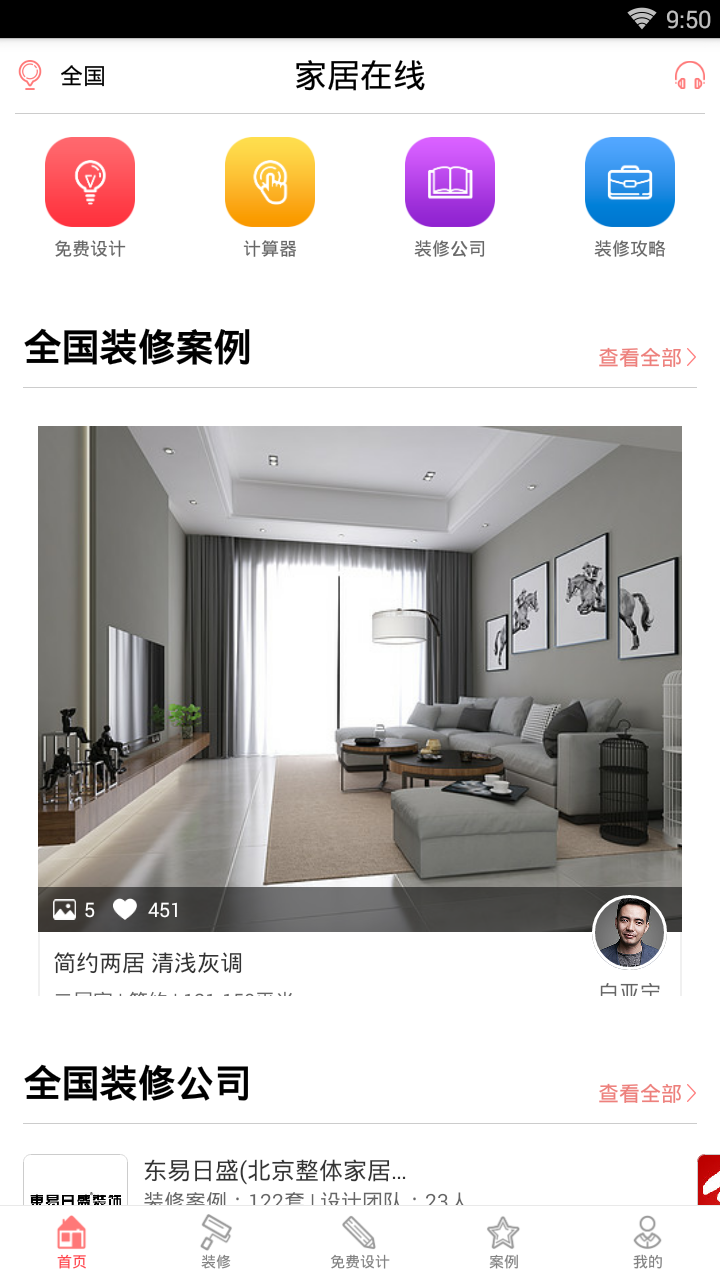Switch to the 首页 tab
The image size is (720, 1280).
click(x=72, y=1243)
